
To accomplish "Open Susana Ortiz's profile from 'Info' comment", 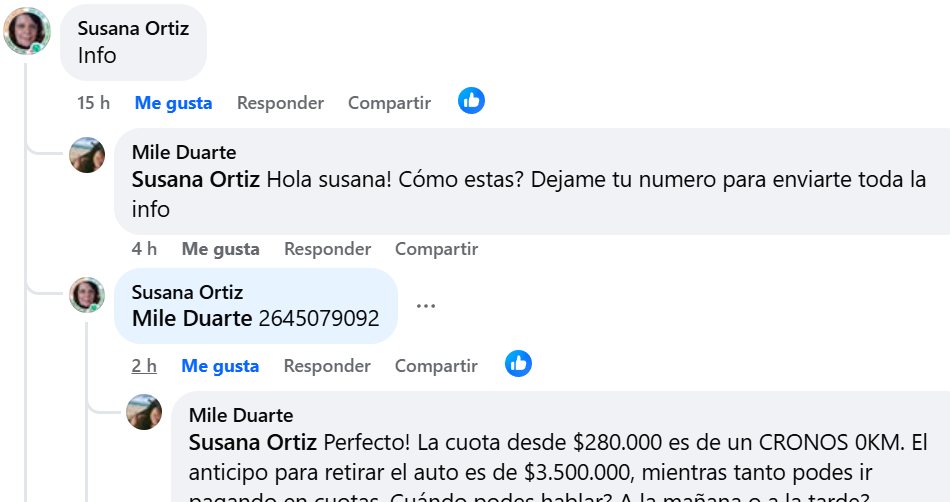I will [x=133, y=28].
